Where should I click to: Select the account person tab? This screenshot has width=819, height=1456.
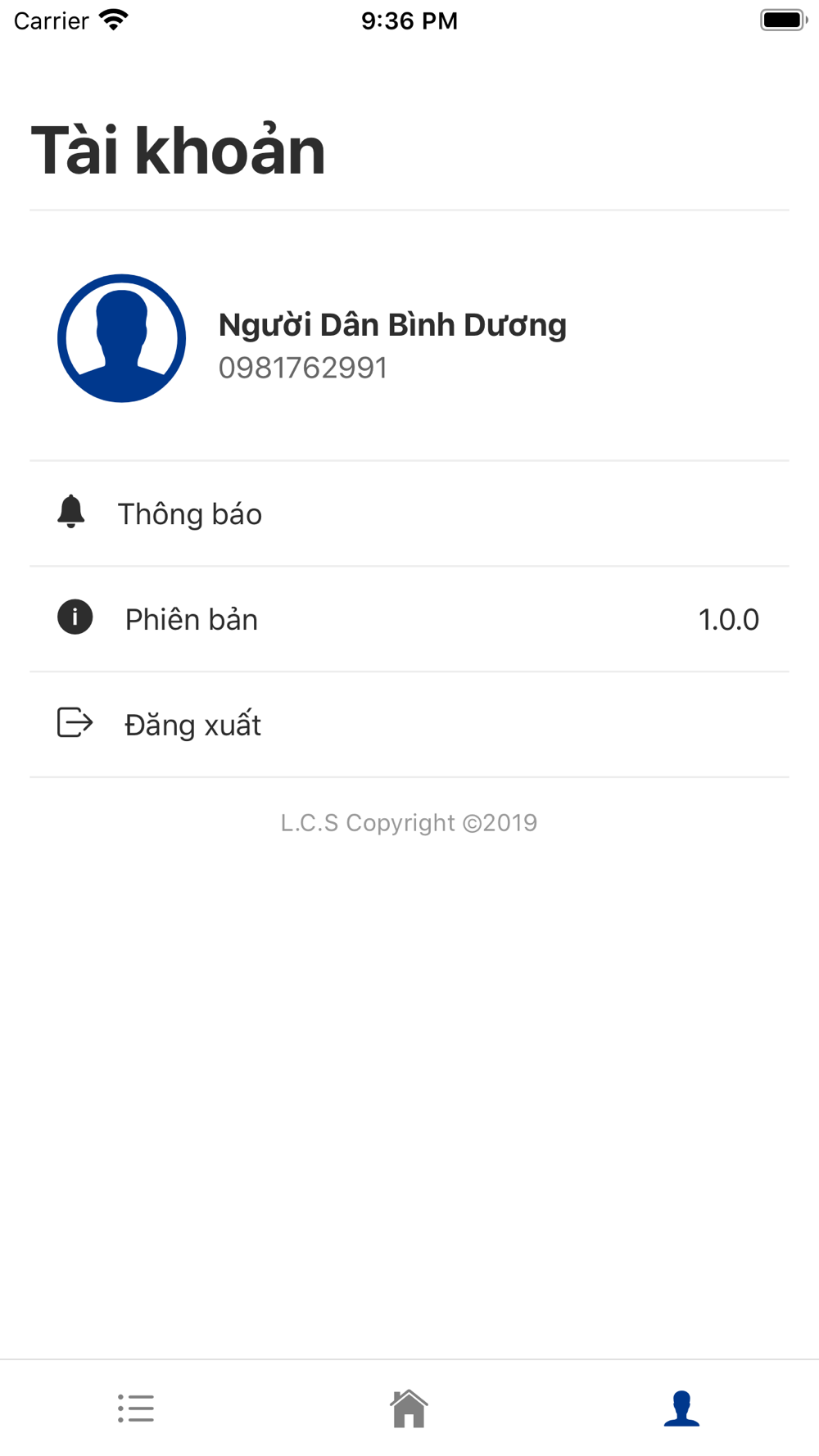pos(681,1409)
